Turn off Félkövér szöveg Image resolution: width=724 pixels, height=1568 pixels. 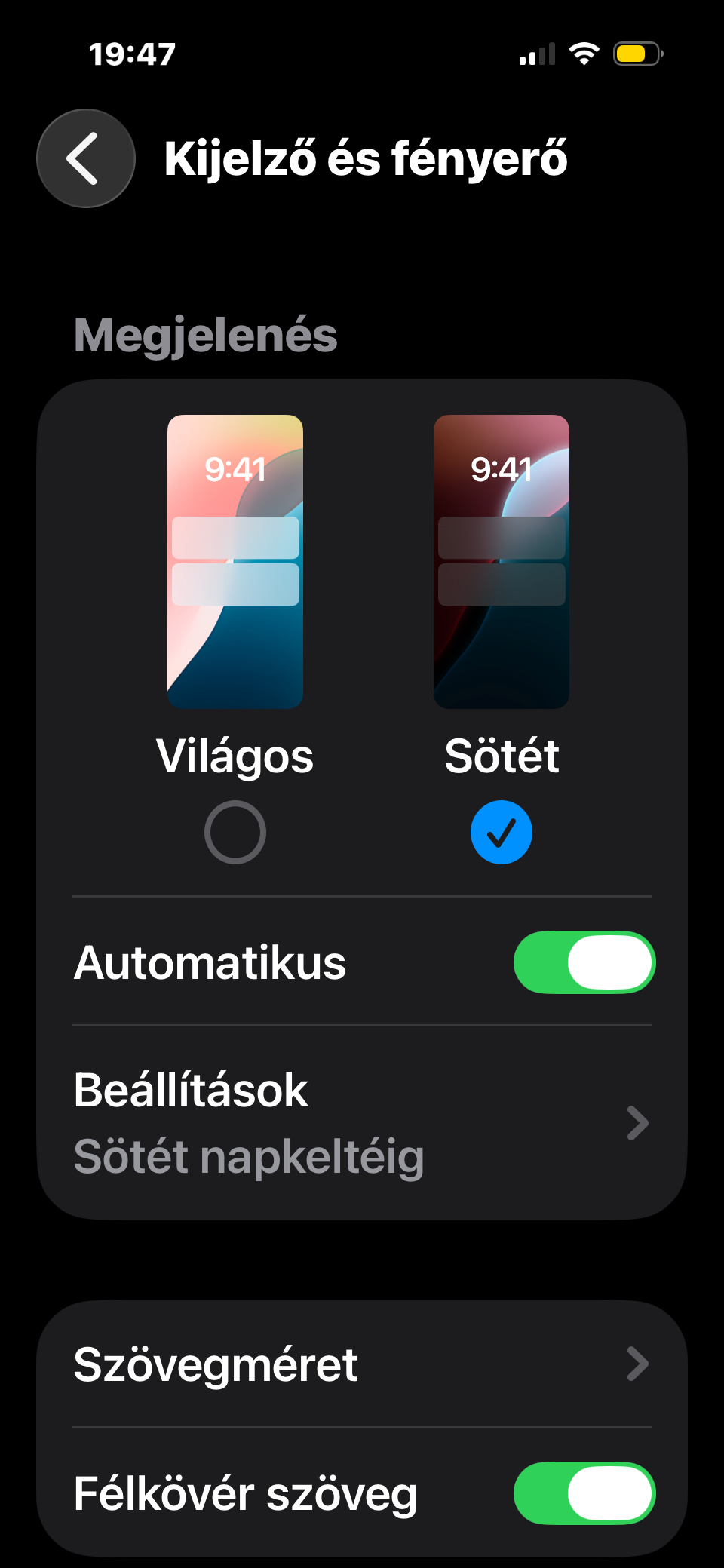click(584, 1493)
